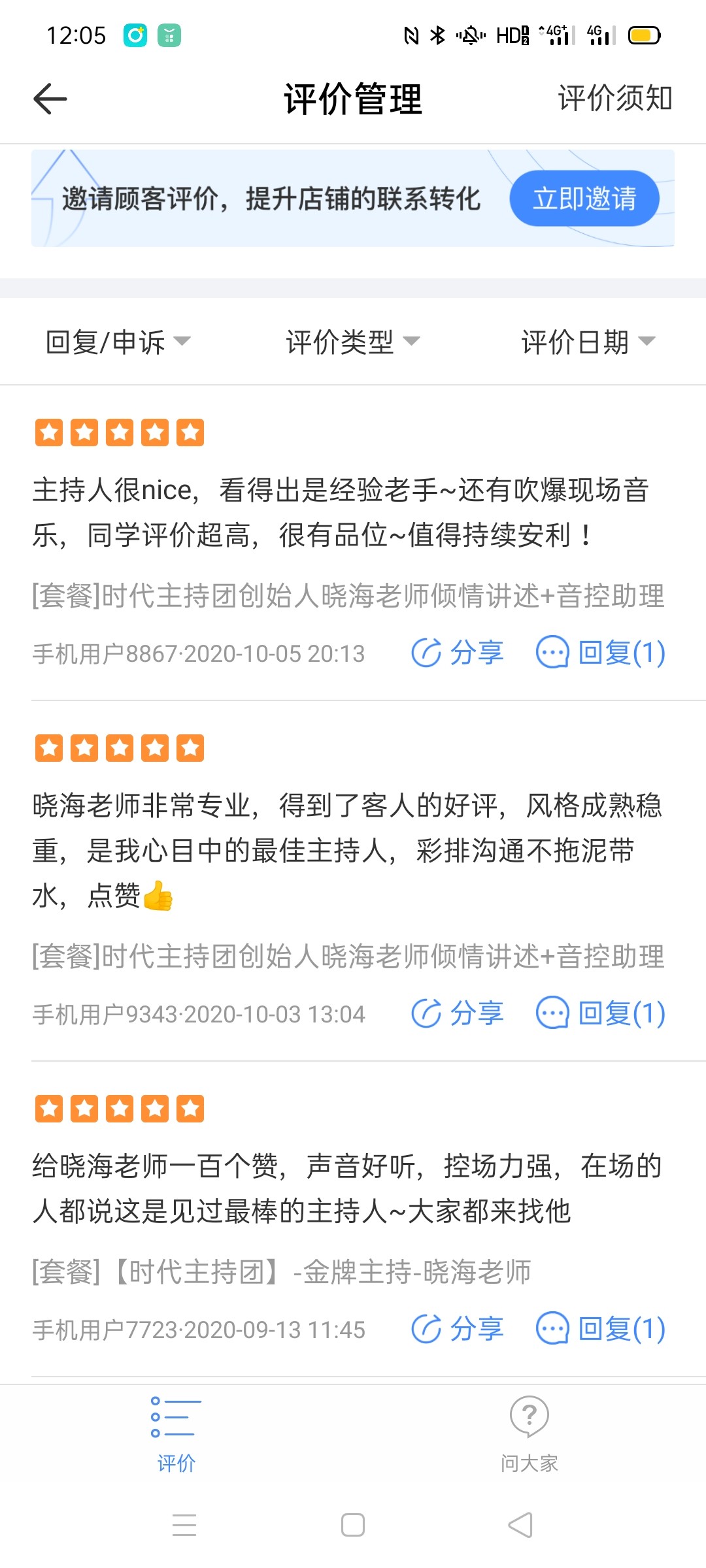The image size is (706, 1568).
Task: Open replies on 手机用户7723's review
Action: pyautogui.click(x=601, y=1329)
